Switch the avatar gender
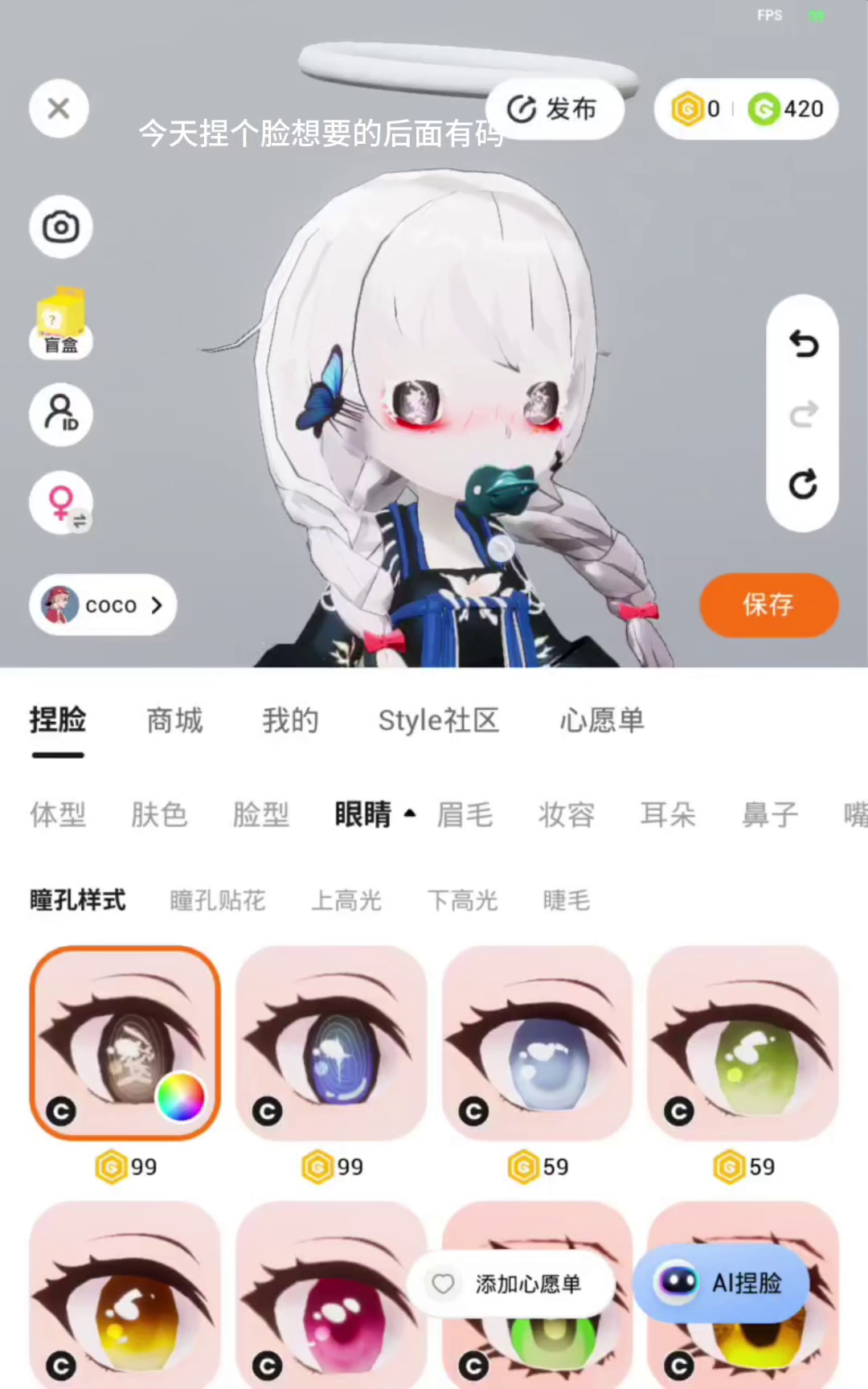Image resolution: width=868 pixels, height=1389 pixels. pos(61,504)
